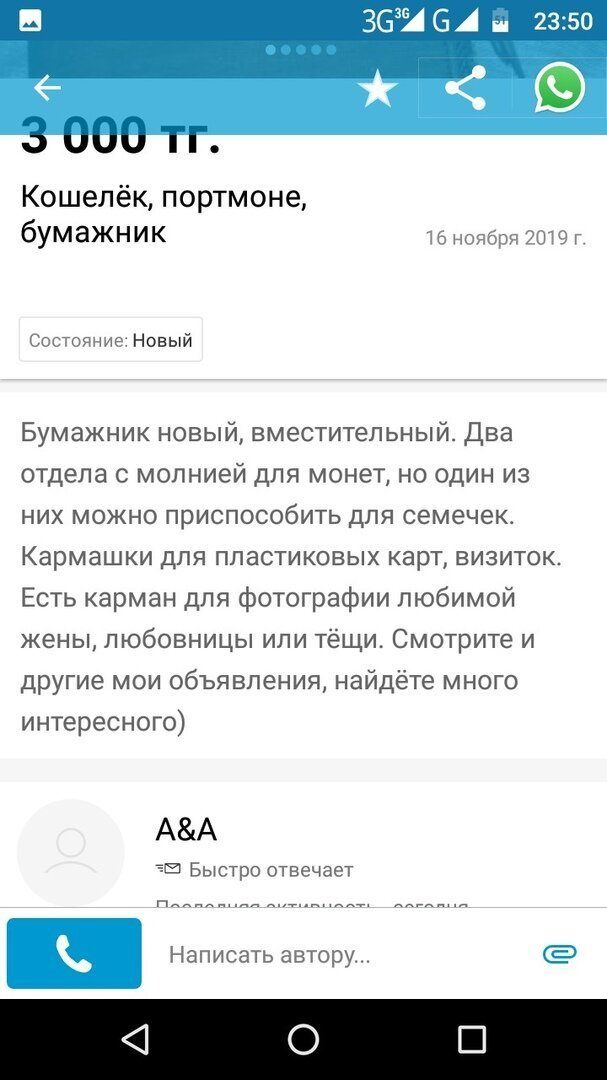607x1080 pixels.
Task: Add this listing to favorites with the star
Action: 377,90
